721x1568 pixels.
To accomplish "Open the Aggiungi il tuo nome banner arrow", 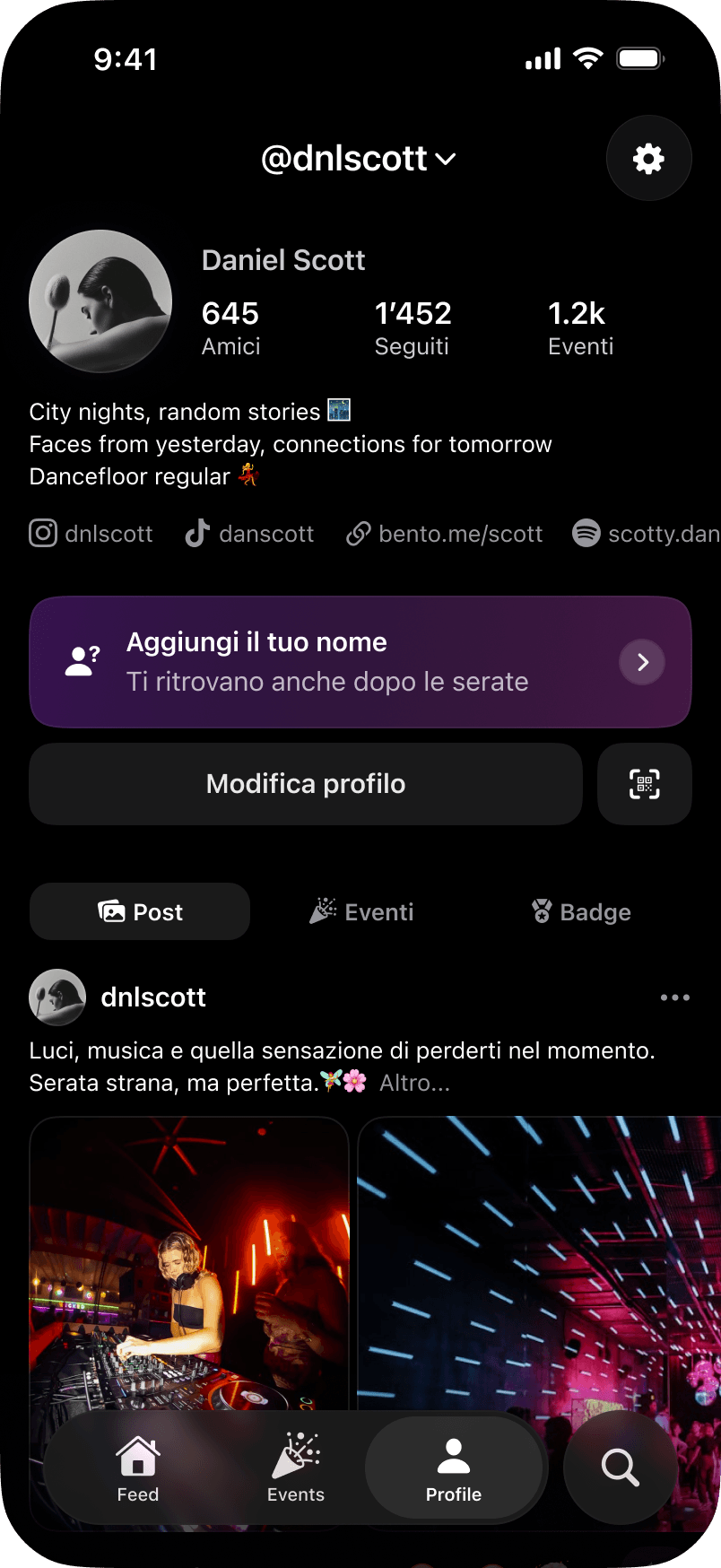I will tap(642, 662).
